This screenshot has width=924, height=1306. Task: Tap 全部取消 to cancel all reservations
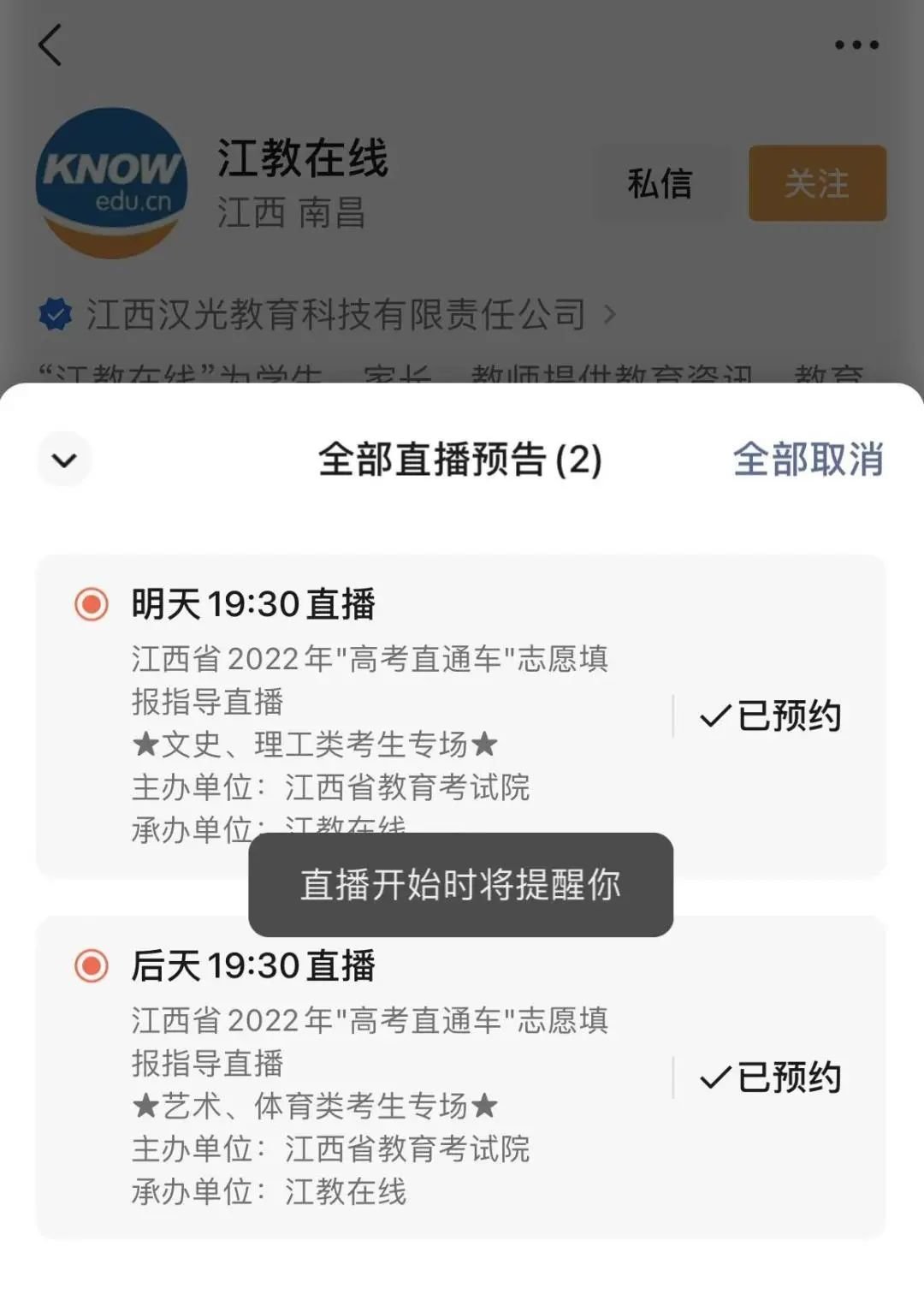point(808,460)
